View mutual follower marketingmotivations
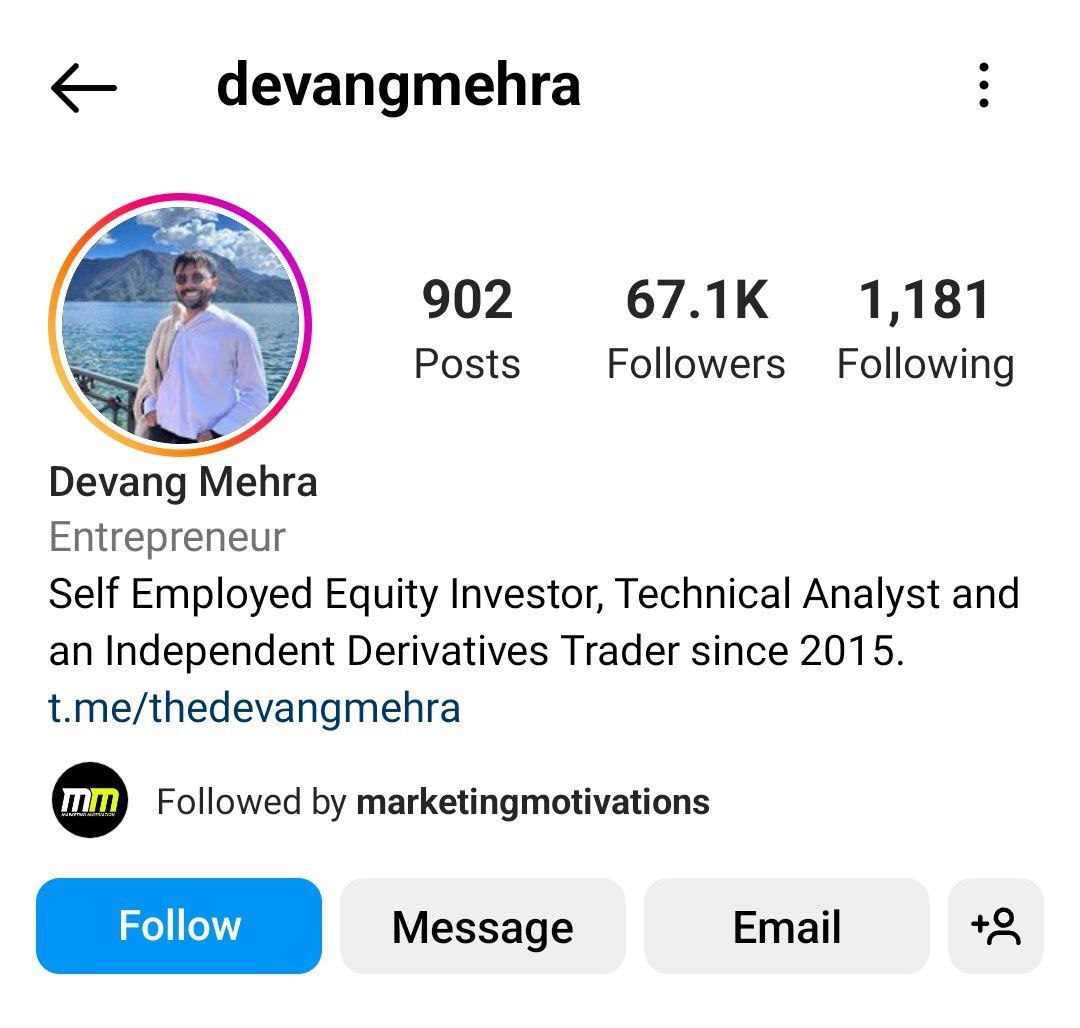The width and height of the screenshot is (1080, 1028). [x=532, y=802]
